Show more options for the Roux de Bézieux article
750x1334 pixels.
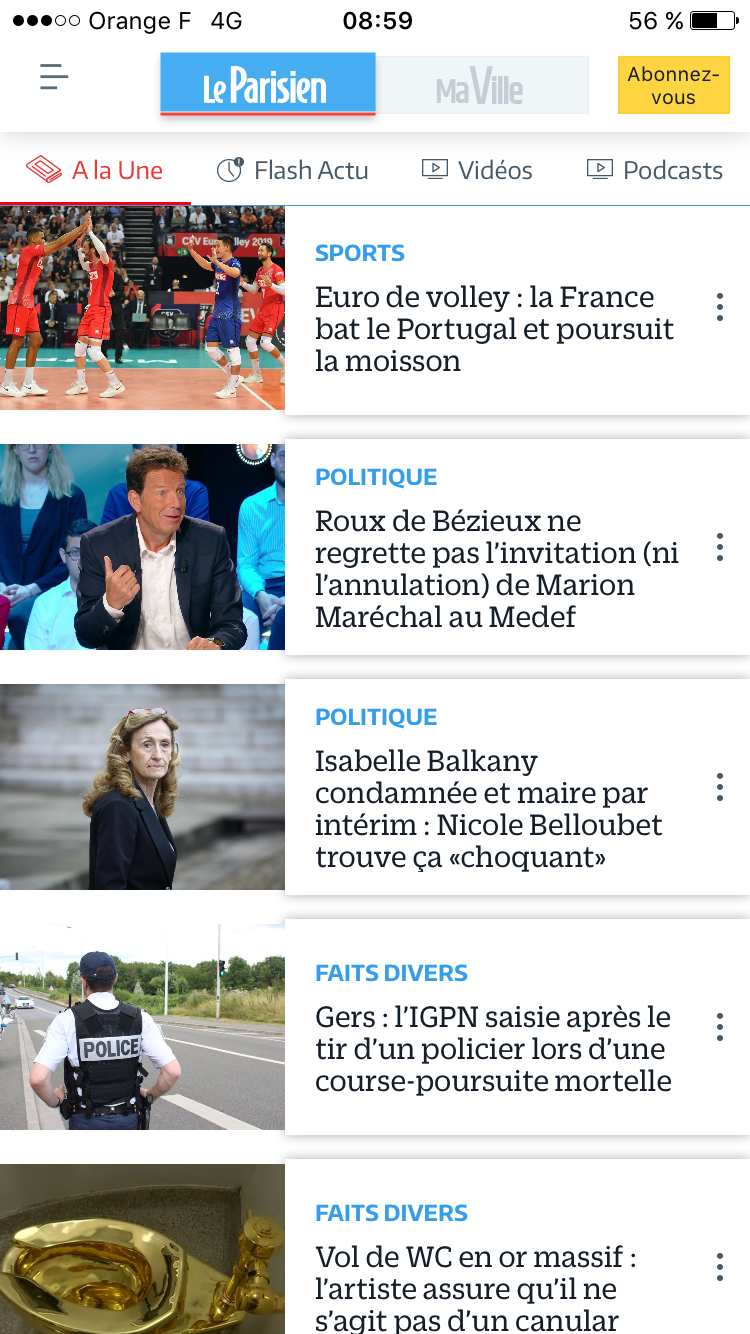coord(719,547)
